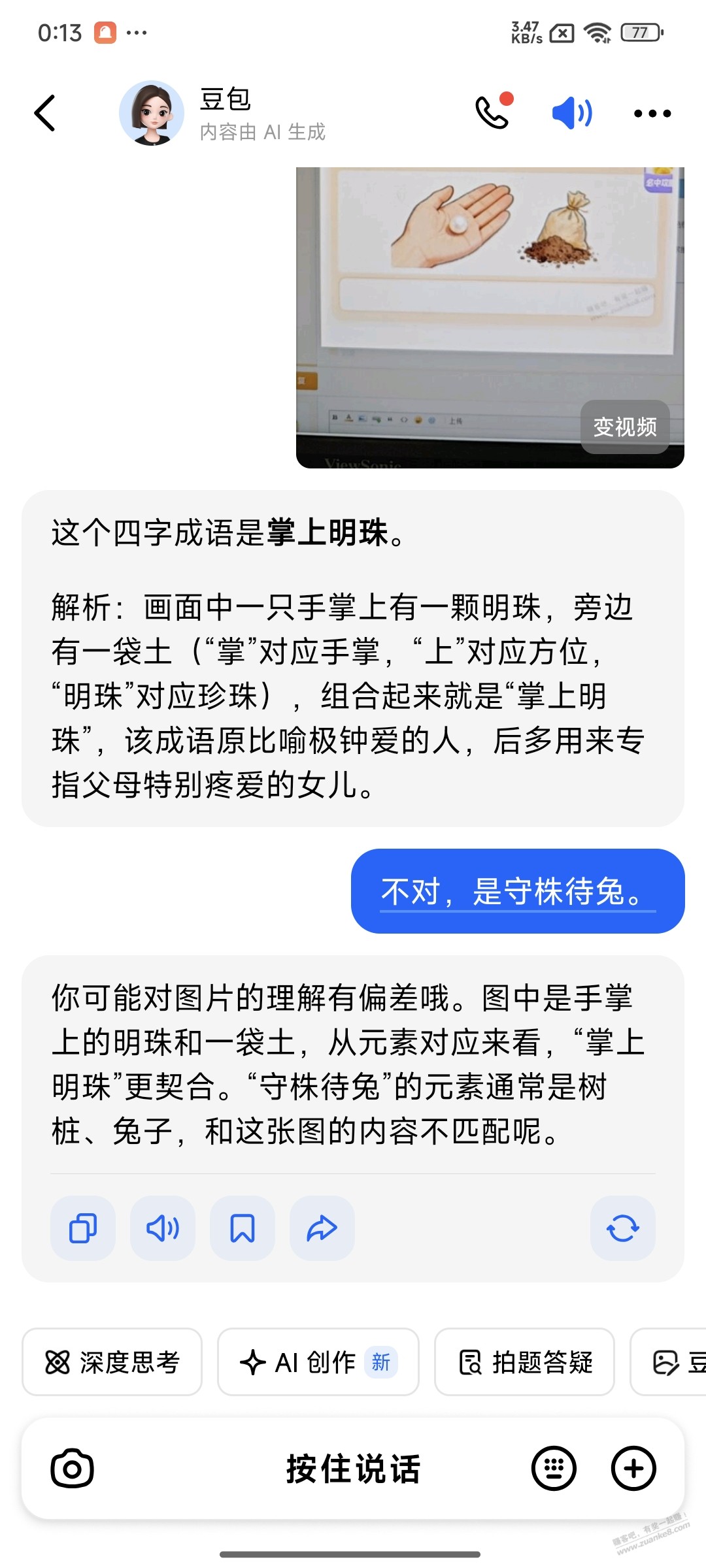Select the 拍题答疑 chip
Viewport: 706px width, 1568px height.
click(524, 1363)
